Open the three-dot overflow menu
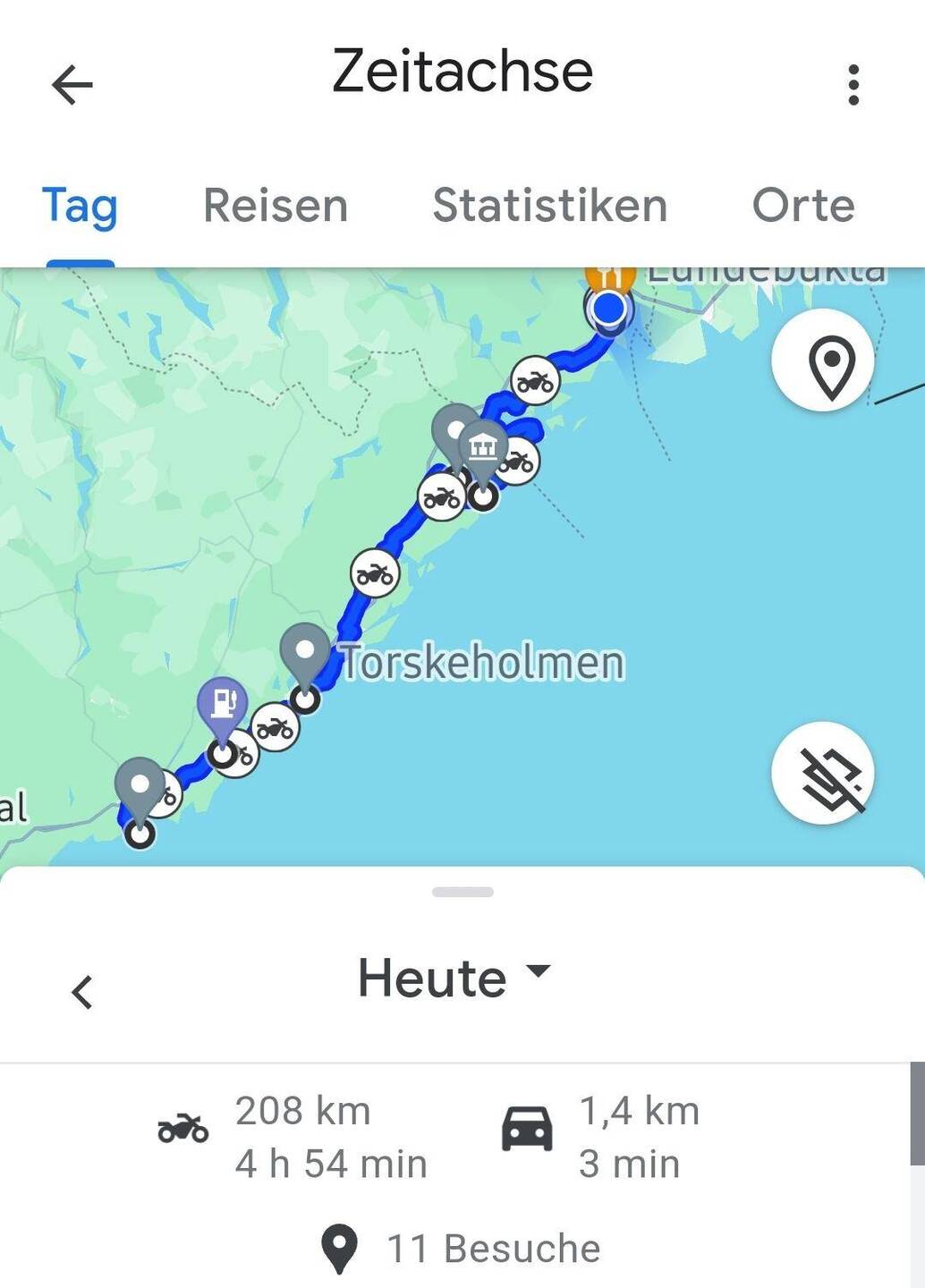The height and width of the screenshot is (1288, 925). (853, 85)
